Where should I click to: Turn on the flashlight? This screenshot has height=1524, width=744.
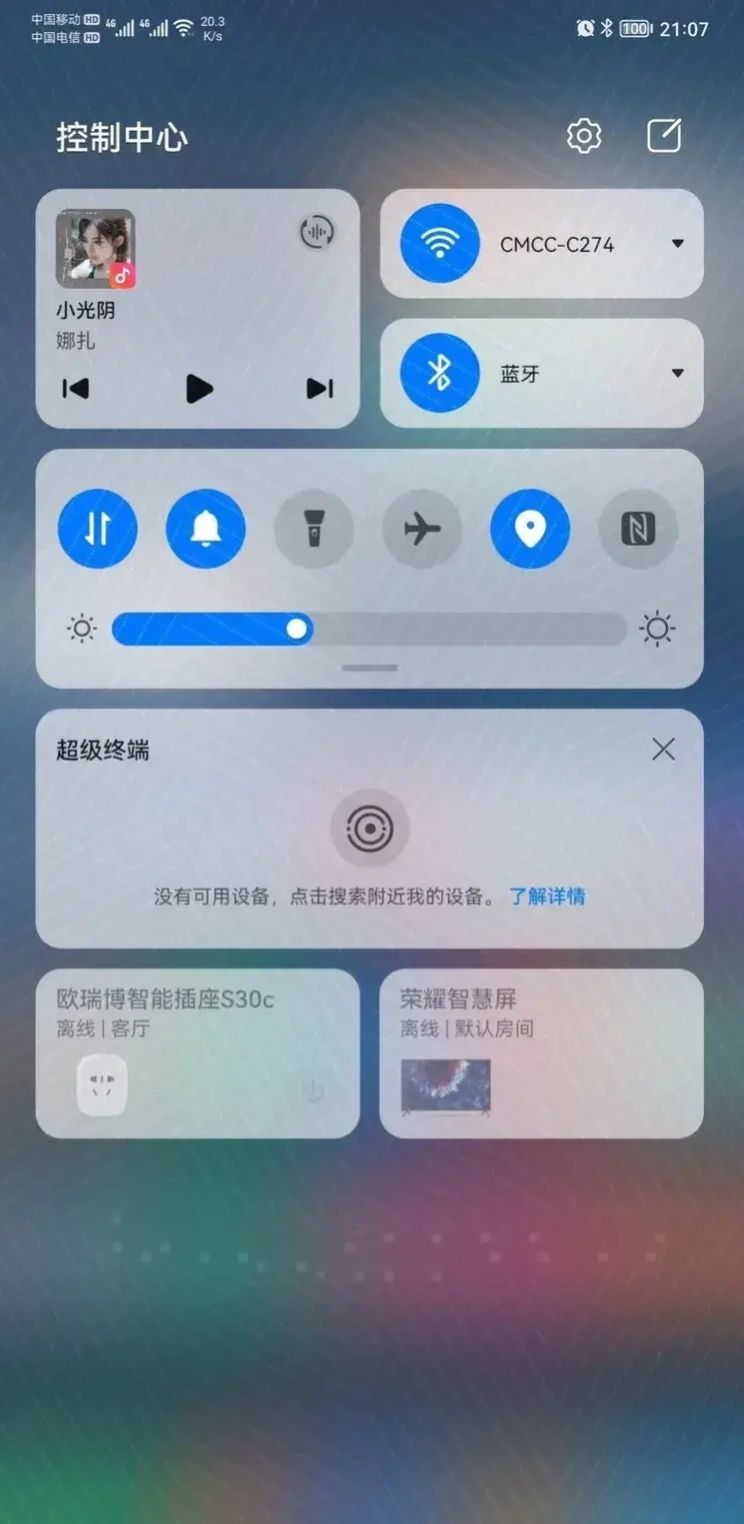313,530
